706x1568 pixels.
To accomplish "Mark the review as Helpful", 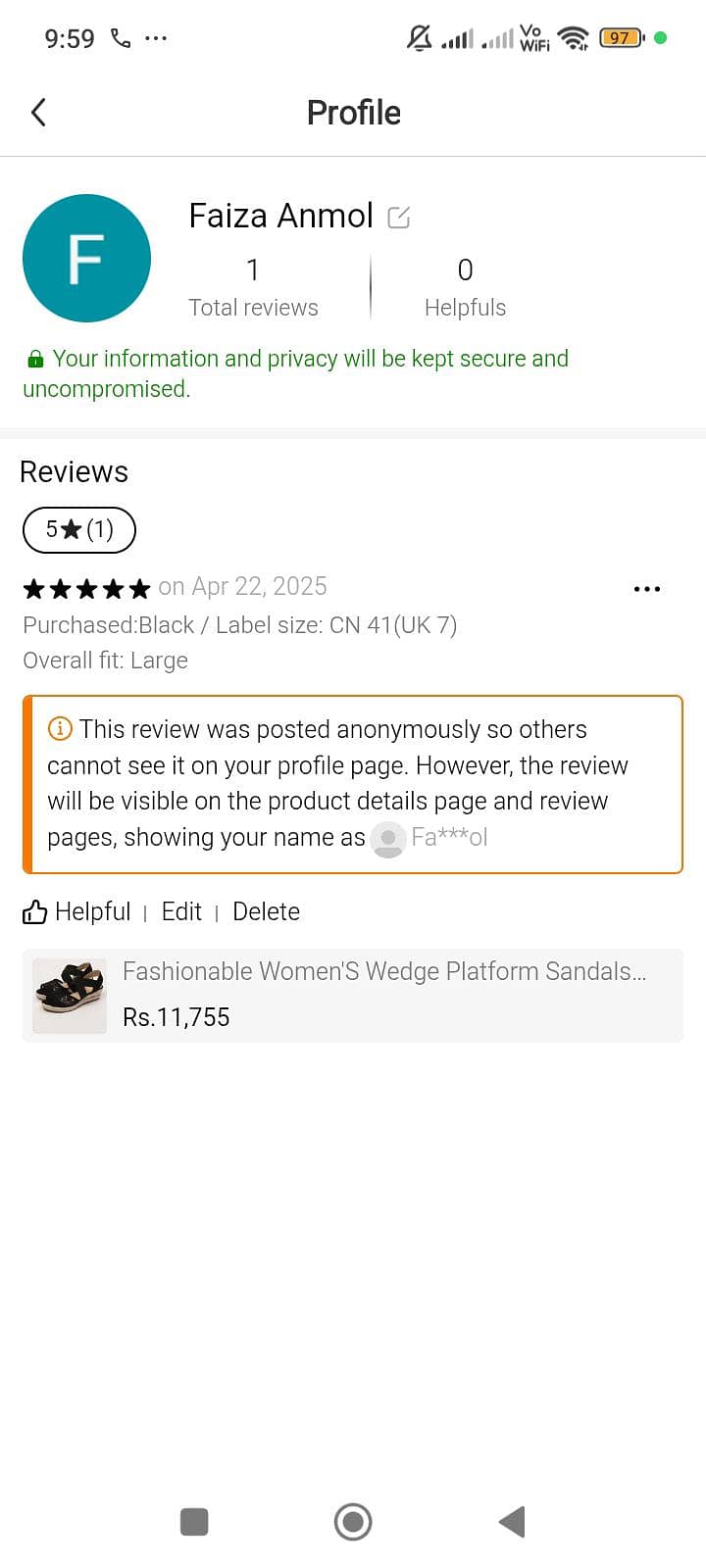I will [76, 912].
